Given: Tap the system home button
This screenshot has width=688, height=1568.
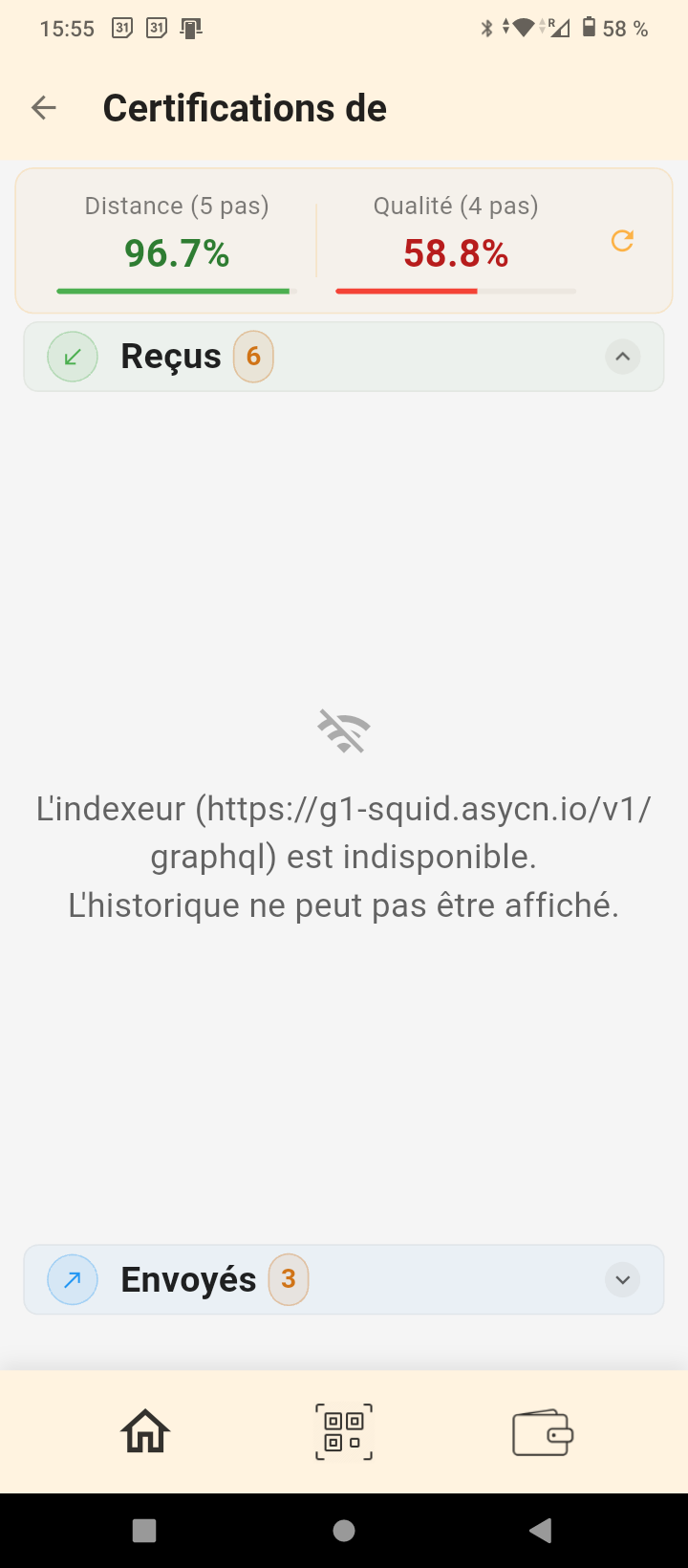Looking at the screenshot, I should (x=344, y=1531).
